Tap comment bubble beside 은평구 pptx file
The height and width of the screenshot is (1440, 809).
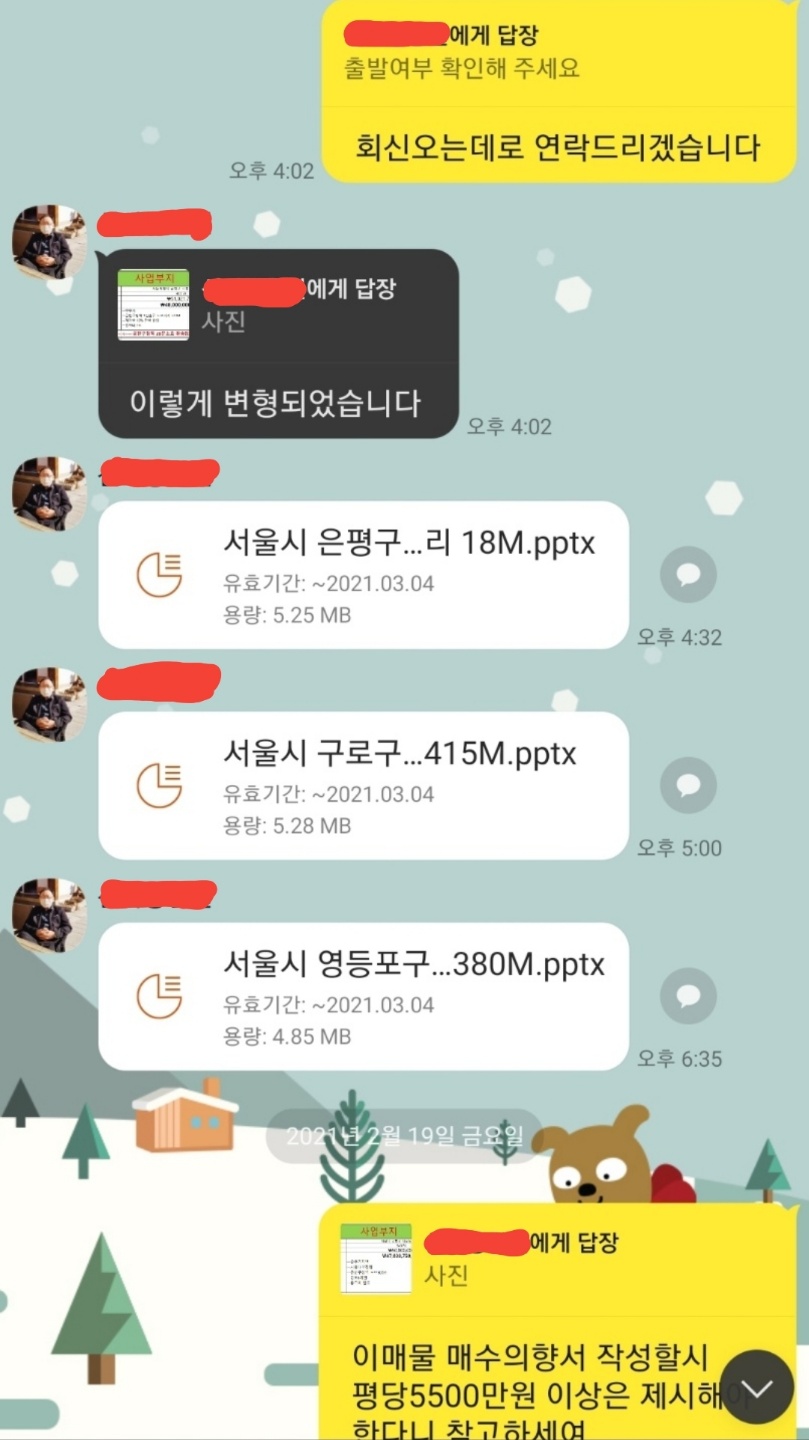click(688, 574)
